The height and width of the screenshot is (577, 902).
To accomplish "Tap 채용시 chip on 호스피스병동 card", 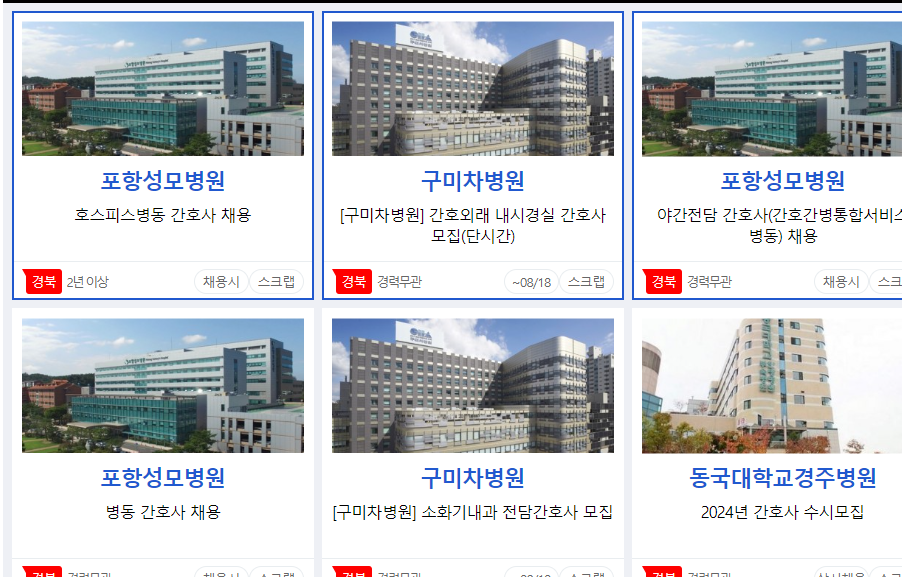I will pos(221,282).
